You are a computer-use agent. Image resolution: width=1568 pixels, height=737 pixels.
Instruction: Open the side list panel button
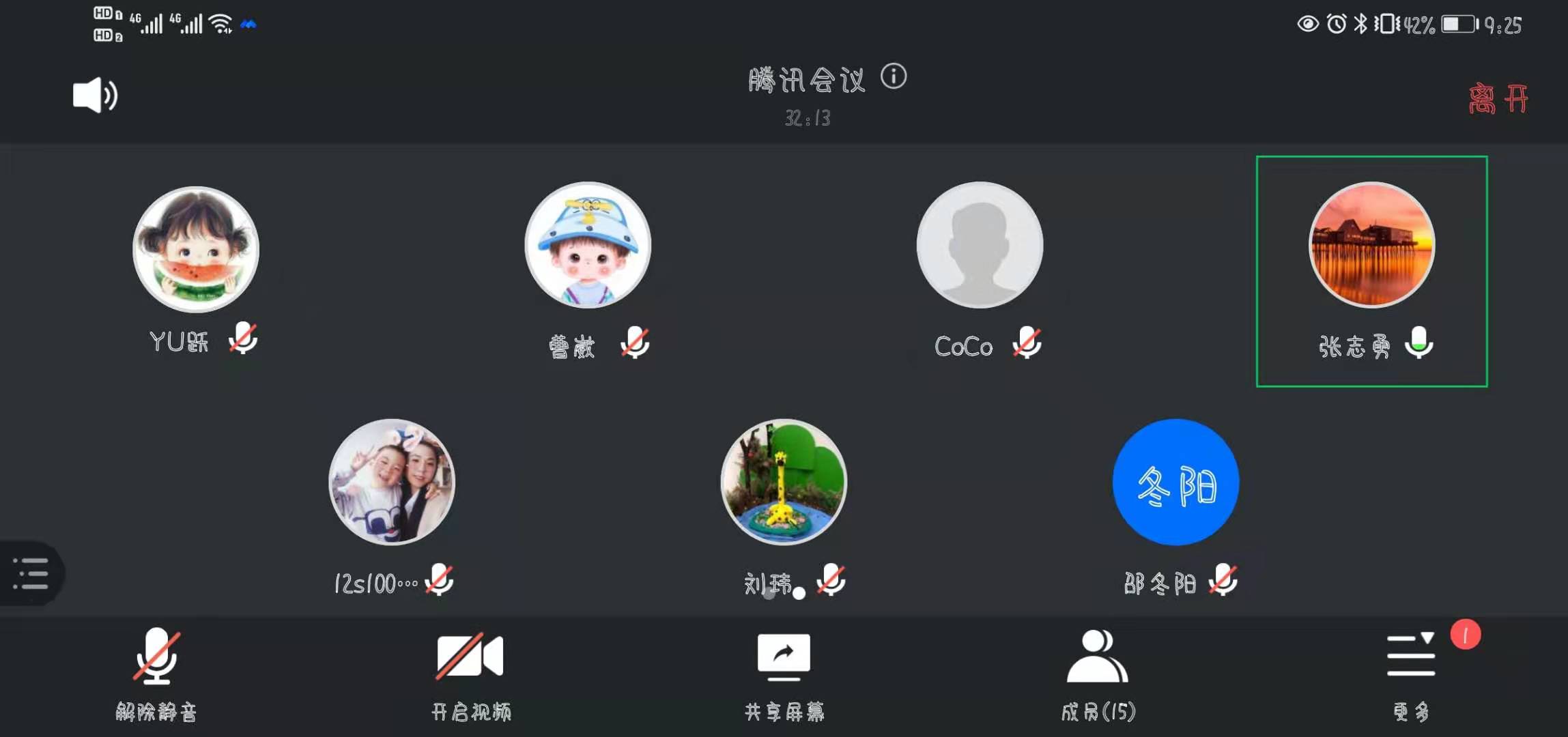pos(31,574)
